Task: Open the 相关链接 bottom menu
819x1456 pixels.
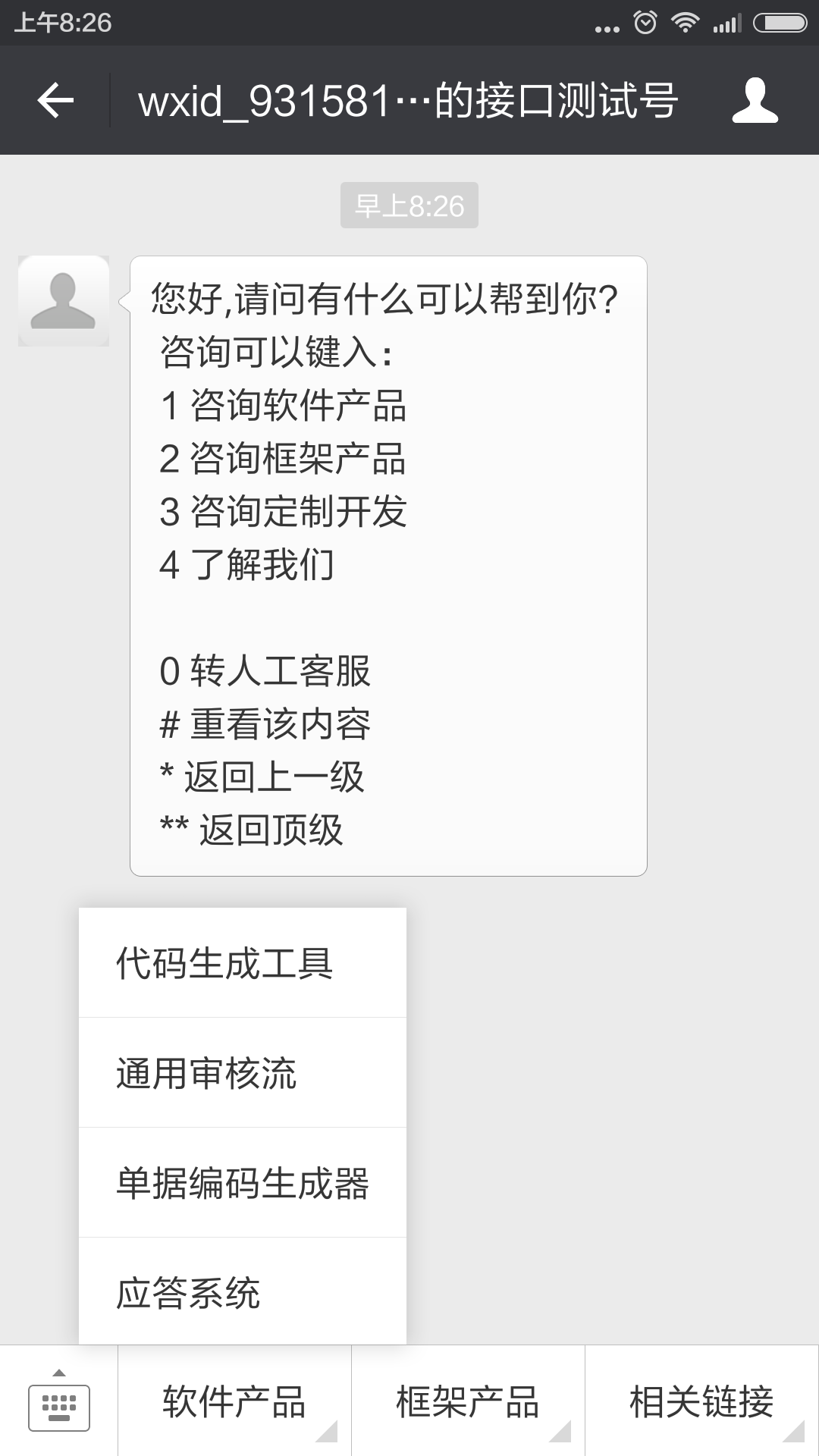Action: pos(702,1401)
